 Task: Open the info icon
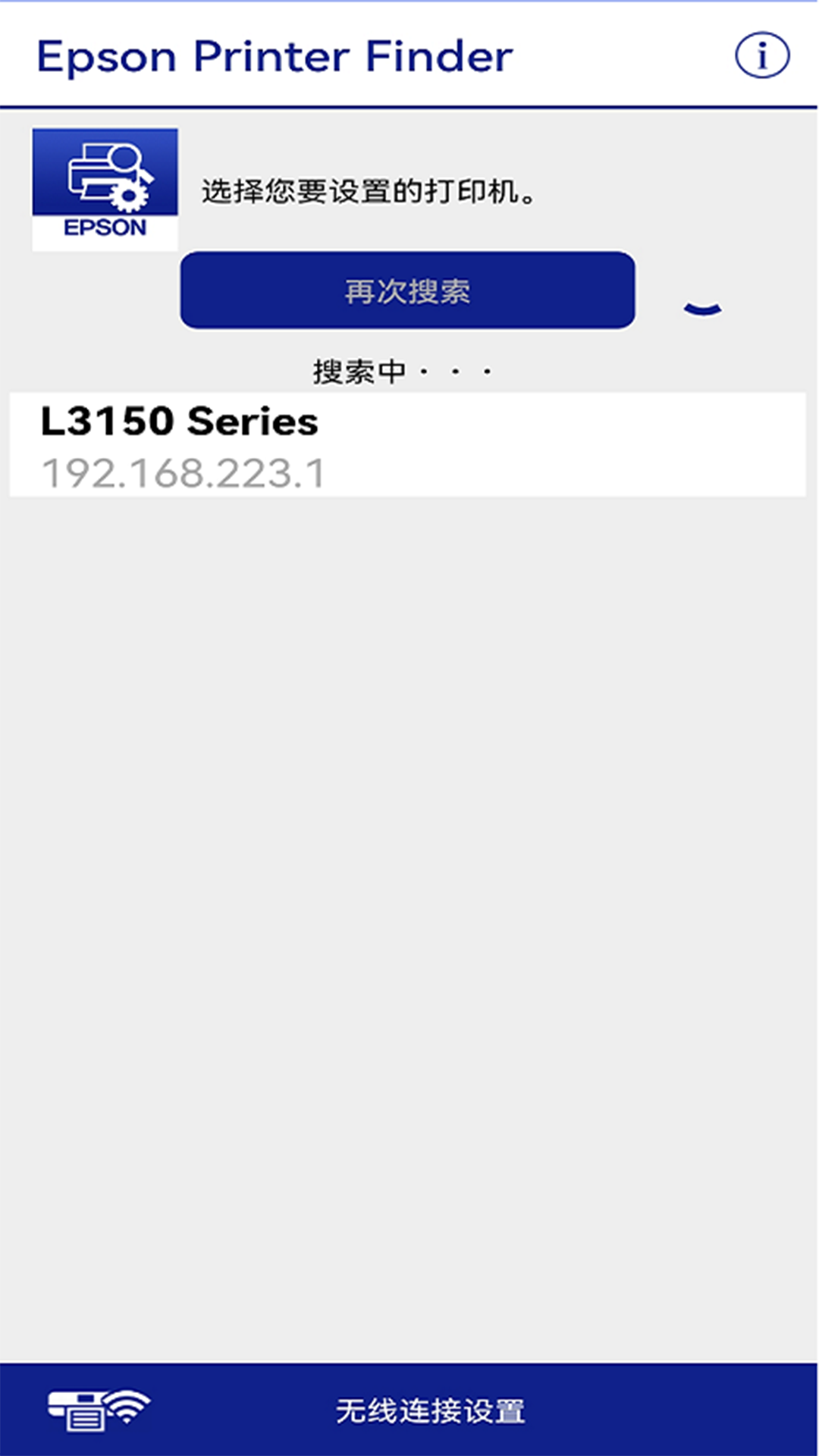click(761, 55)
